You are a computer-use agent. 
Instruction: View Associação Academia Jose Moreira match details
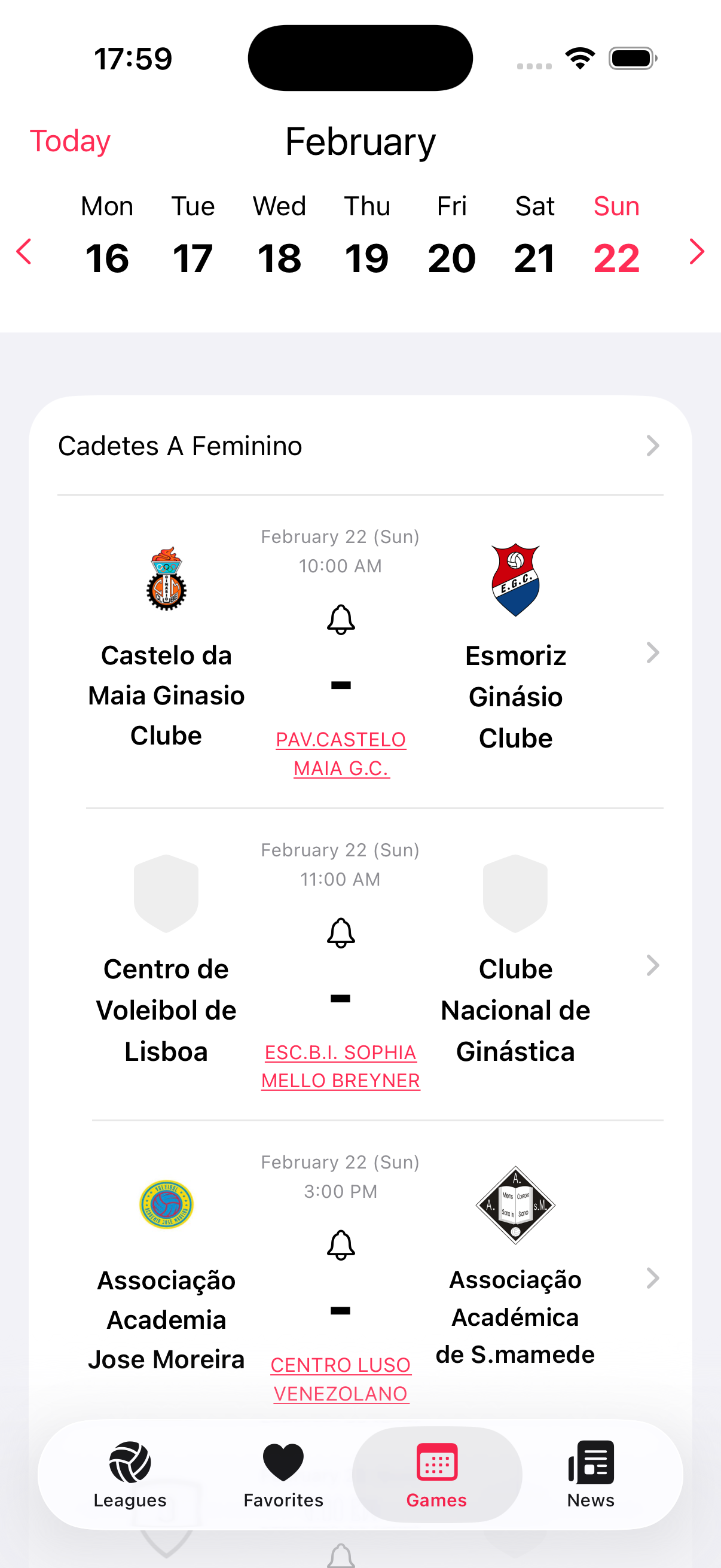pyautogui.click(x=652, y=1279)
